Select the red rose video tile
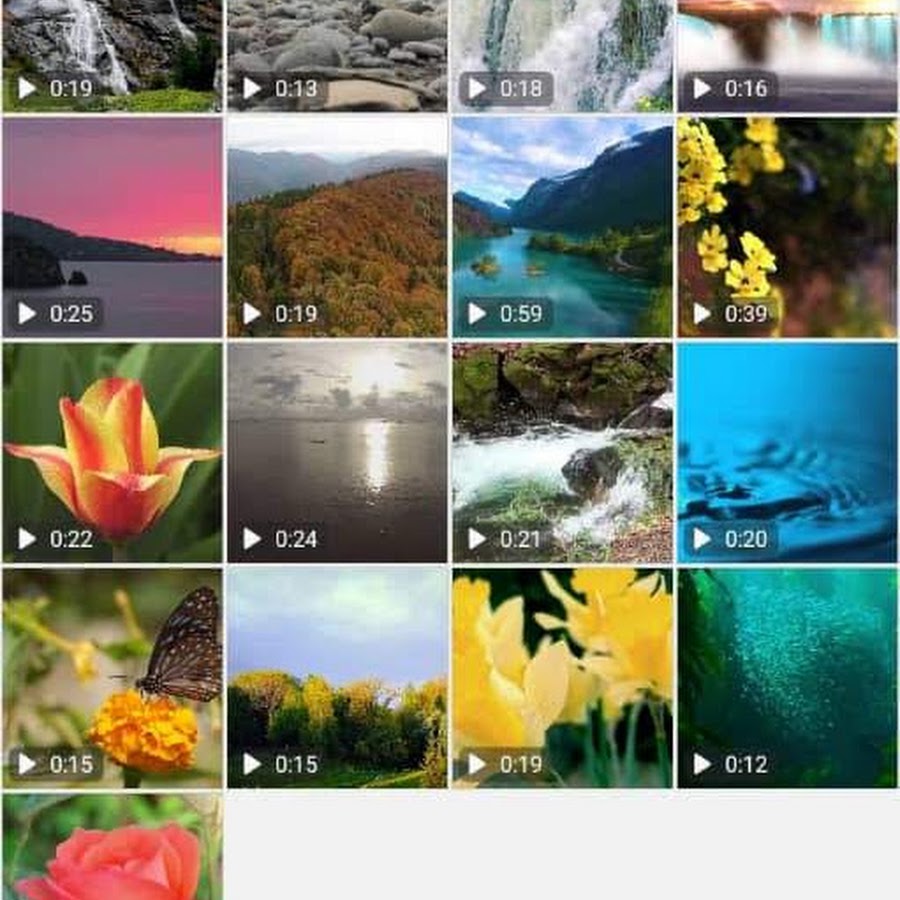Screen dimensions: 900x900 pos(112,848)
